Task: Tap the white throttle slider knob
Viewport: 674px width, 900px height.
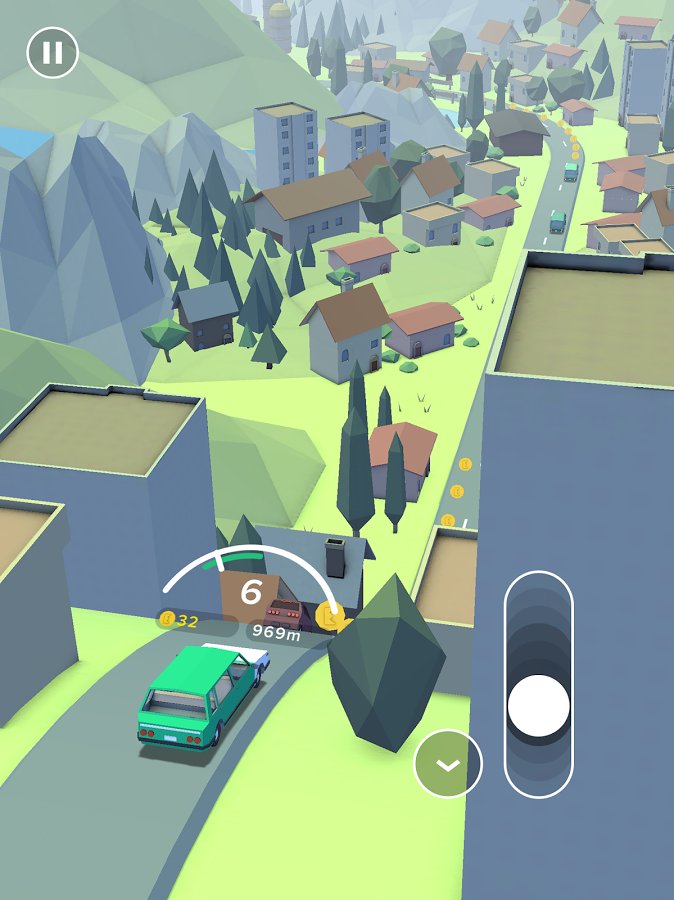Action: click(539, 706)
